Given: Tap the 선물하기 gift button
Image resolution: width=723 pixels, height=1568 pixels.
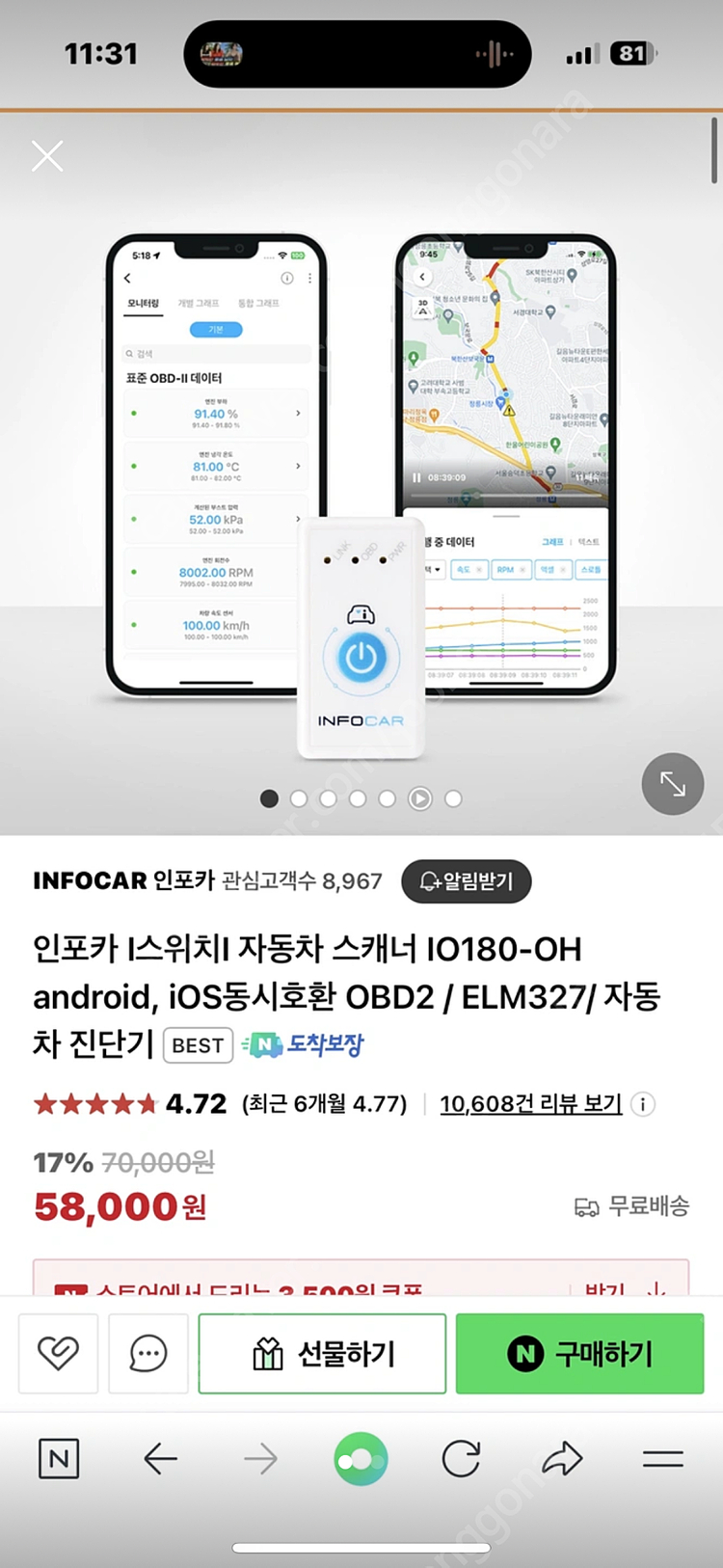Looking at the screenshot, I should point(322,1353).
